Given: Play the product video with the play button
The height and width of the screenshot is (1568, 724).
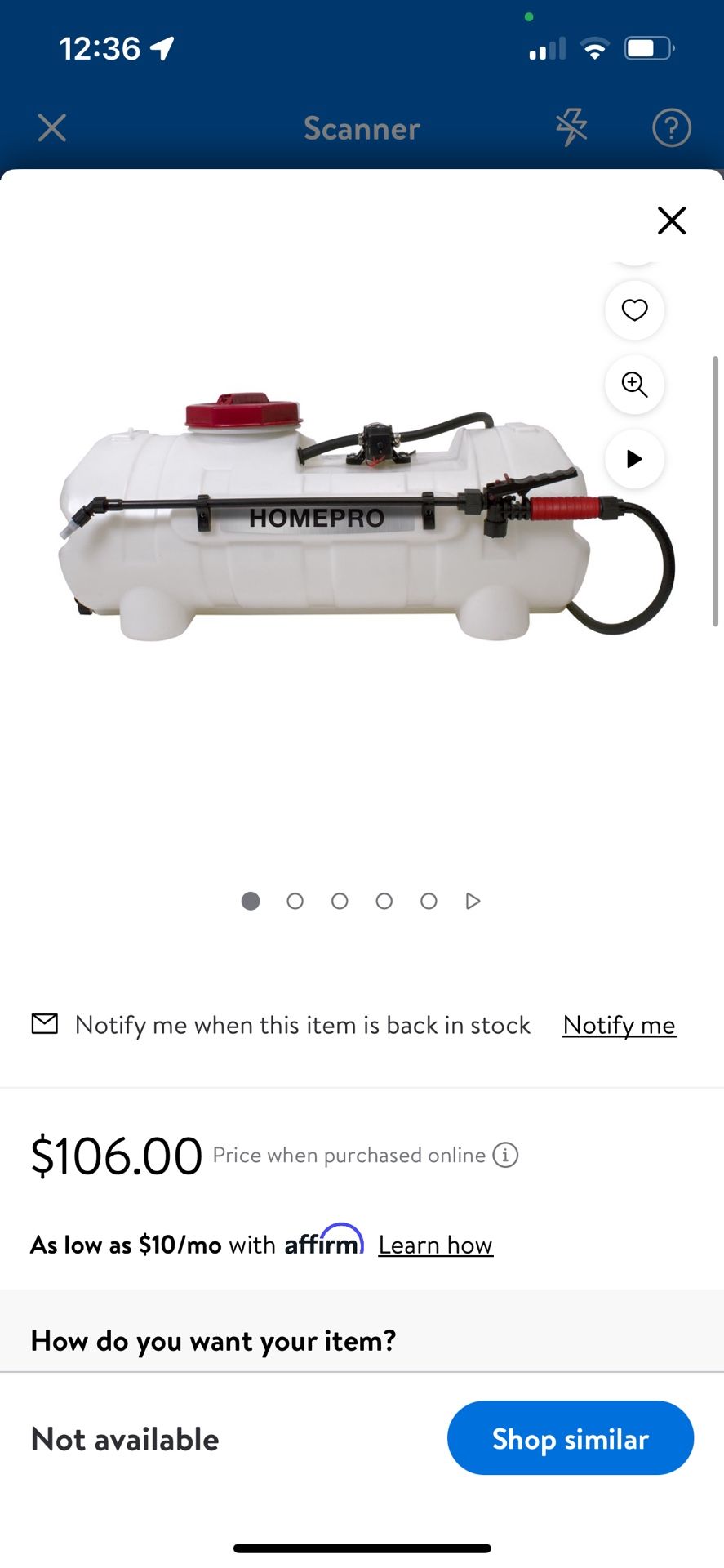Looking at the screenshot, I should point(634,459).
